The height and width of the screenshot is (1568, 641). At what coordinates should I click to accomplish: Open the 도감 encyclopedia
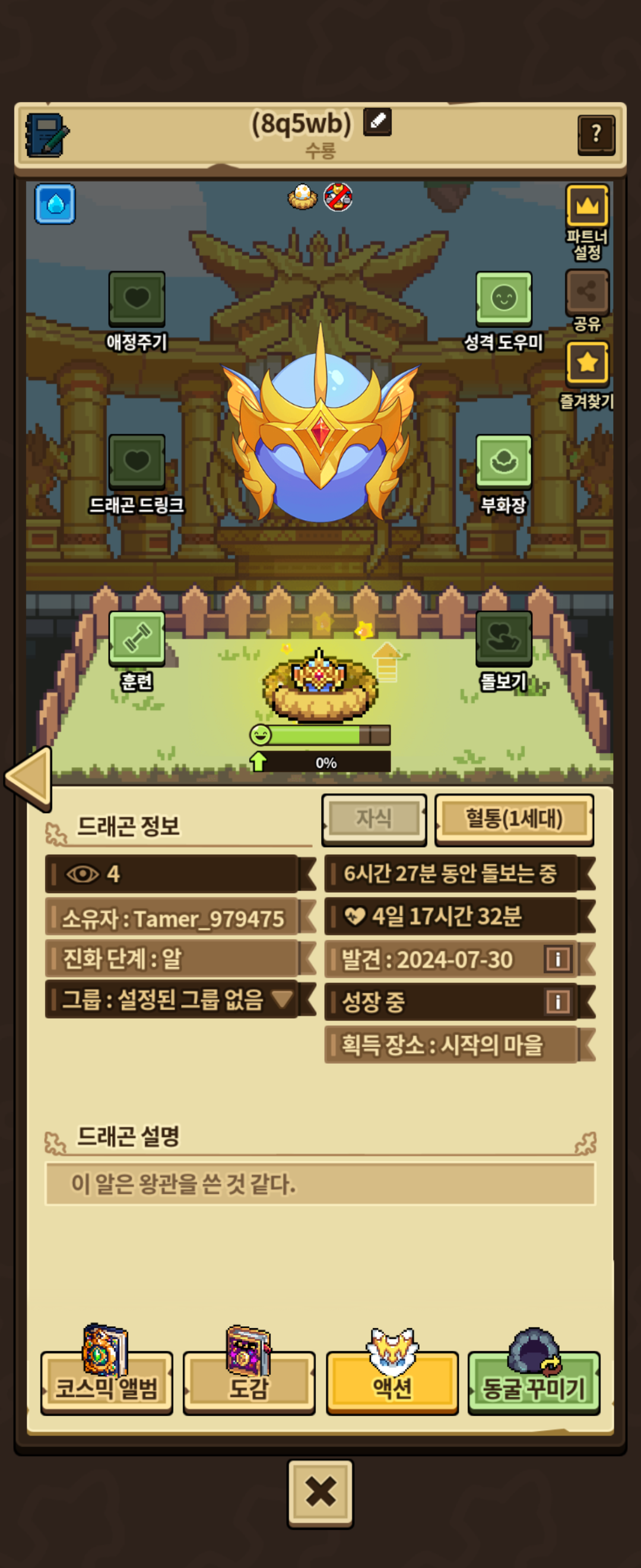click(249, 1387)
